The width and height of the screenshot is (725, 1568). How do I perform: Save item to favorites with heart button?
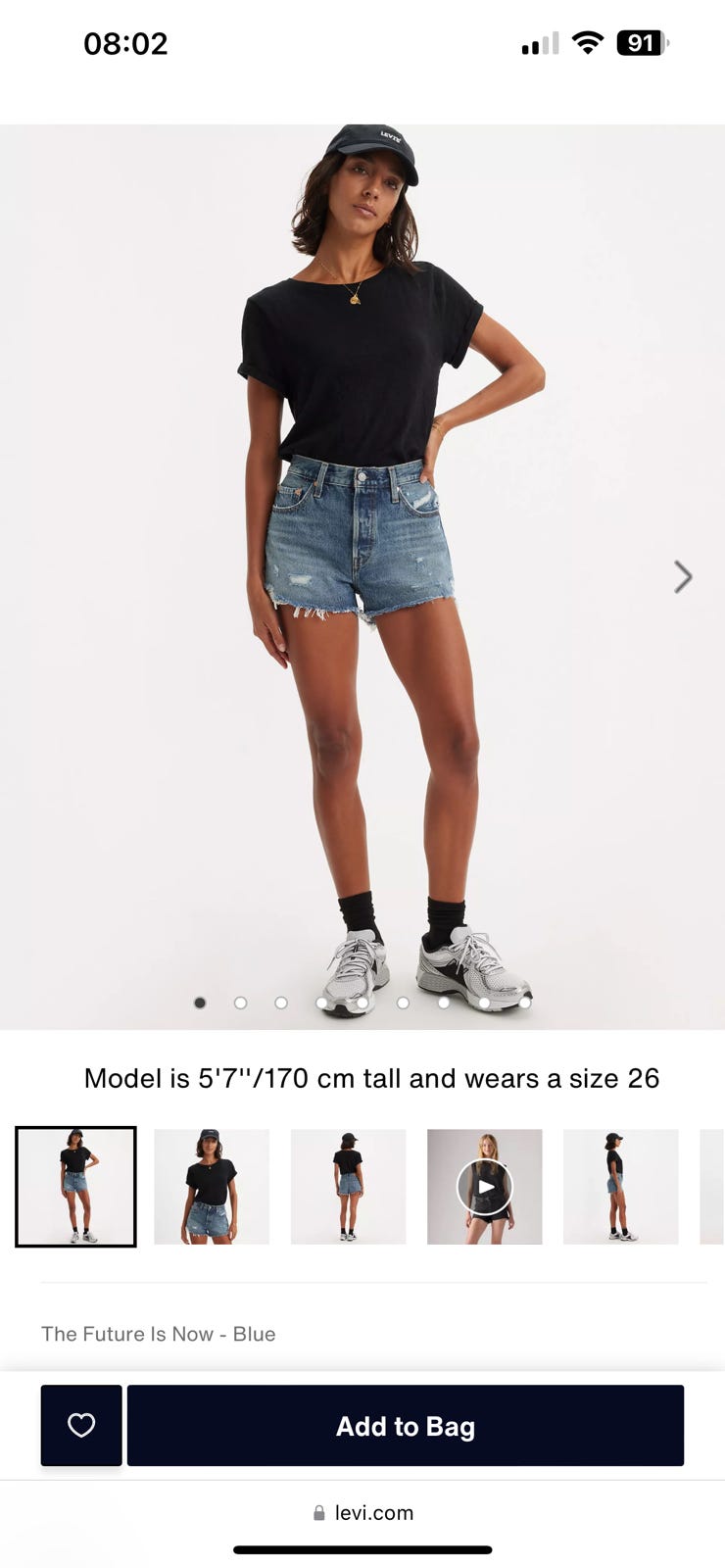pyautogui.click(x=81, y=1426)
